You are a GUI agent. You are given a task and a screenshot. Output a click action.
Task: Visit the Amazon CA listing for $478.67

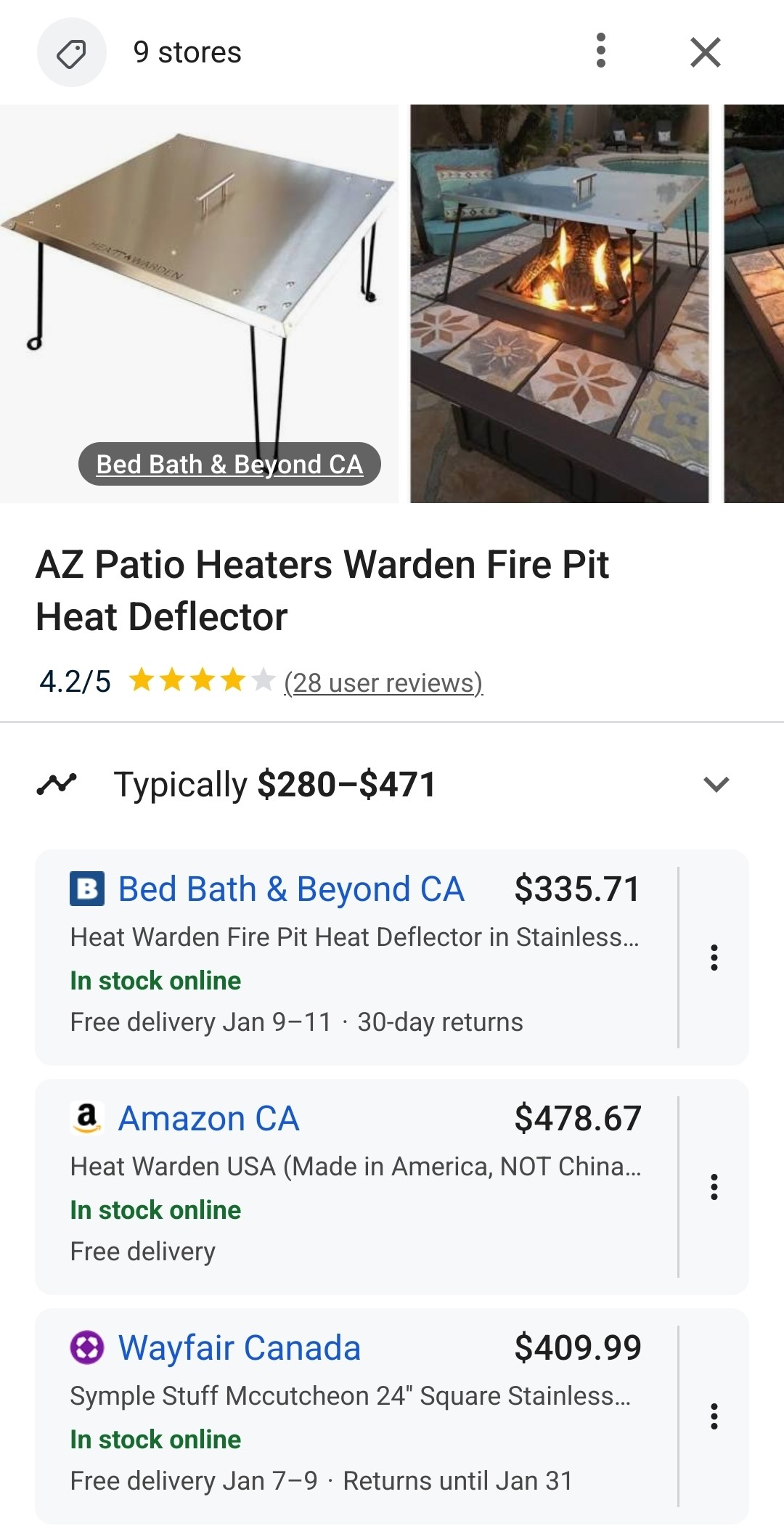click(209, 1119)
